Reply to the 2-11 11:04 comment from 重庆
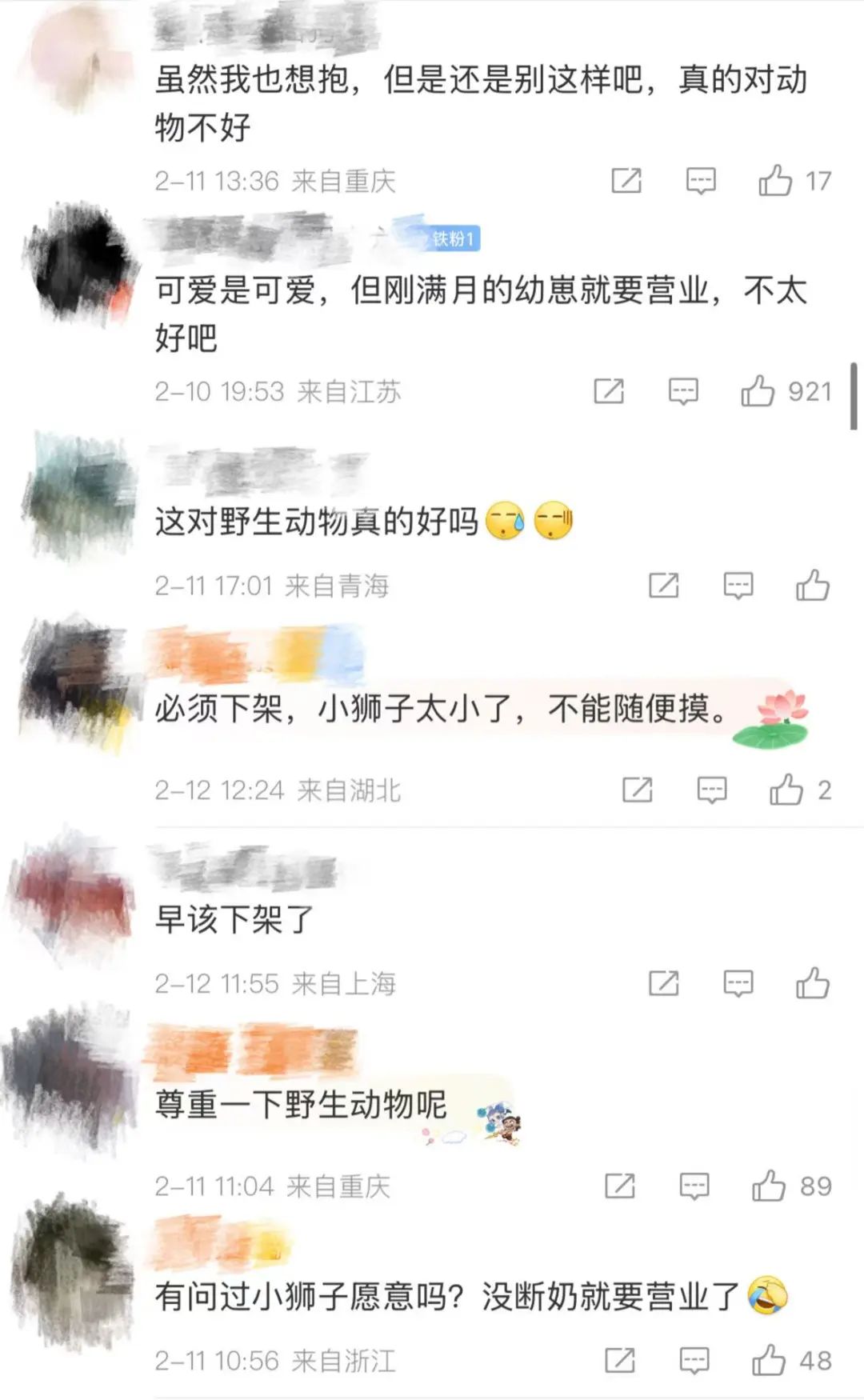 694,1186
